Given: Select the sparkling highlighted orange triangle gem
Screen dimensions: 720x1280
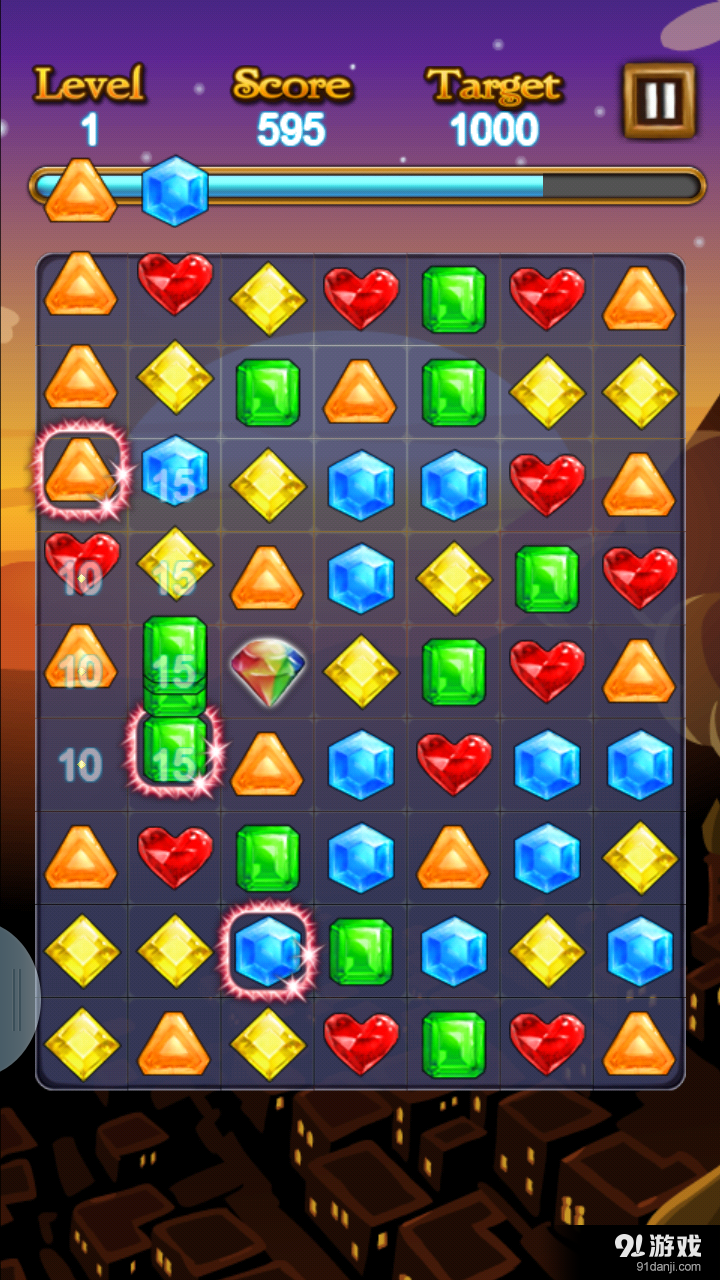Looking at the screenshot, I should point(82,471).
